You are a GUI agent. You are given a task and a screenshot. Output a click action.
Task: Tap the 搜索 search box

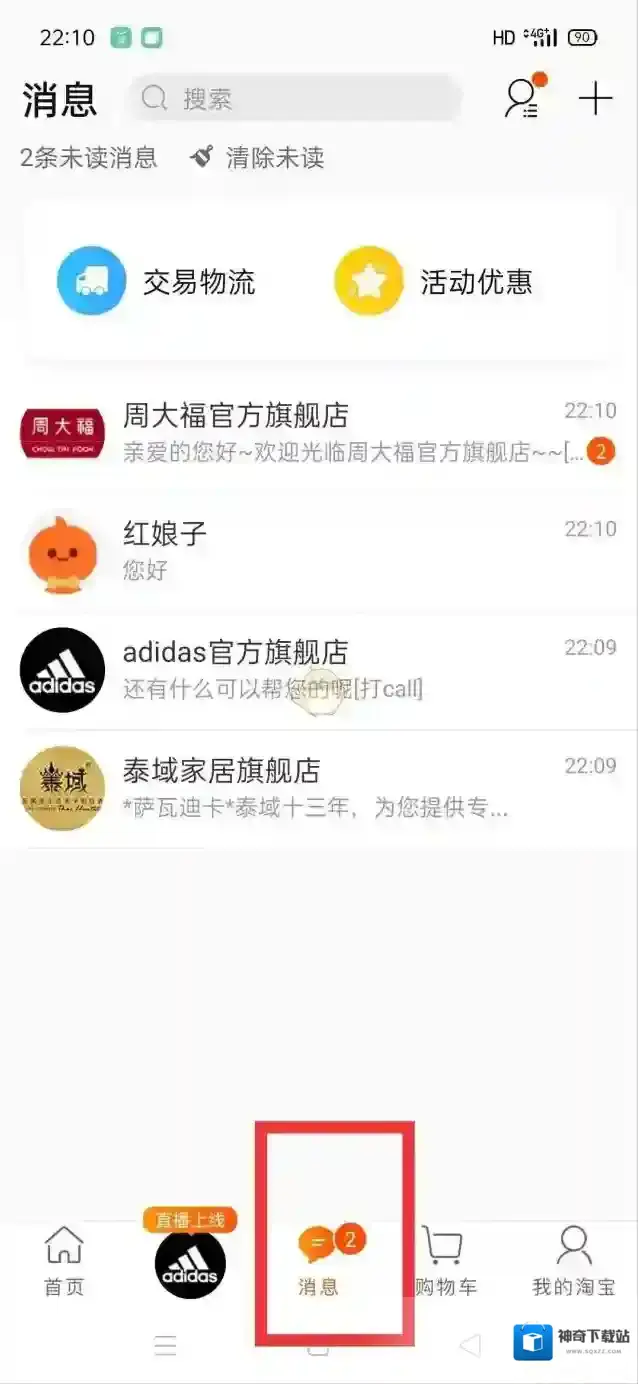click(292, 98)
